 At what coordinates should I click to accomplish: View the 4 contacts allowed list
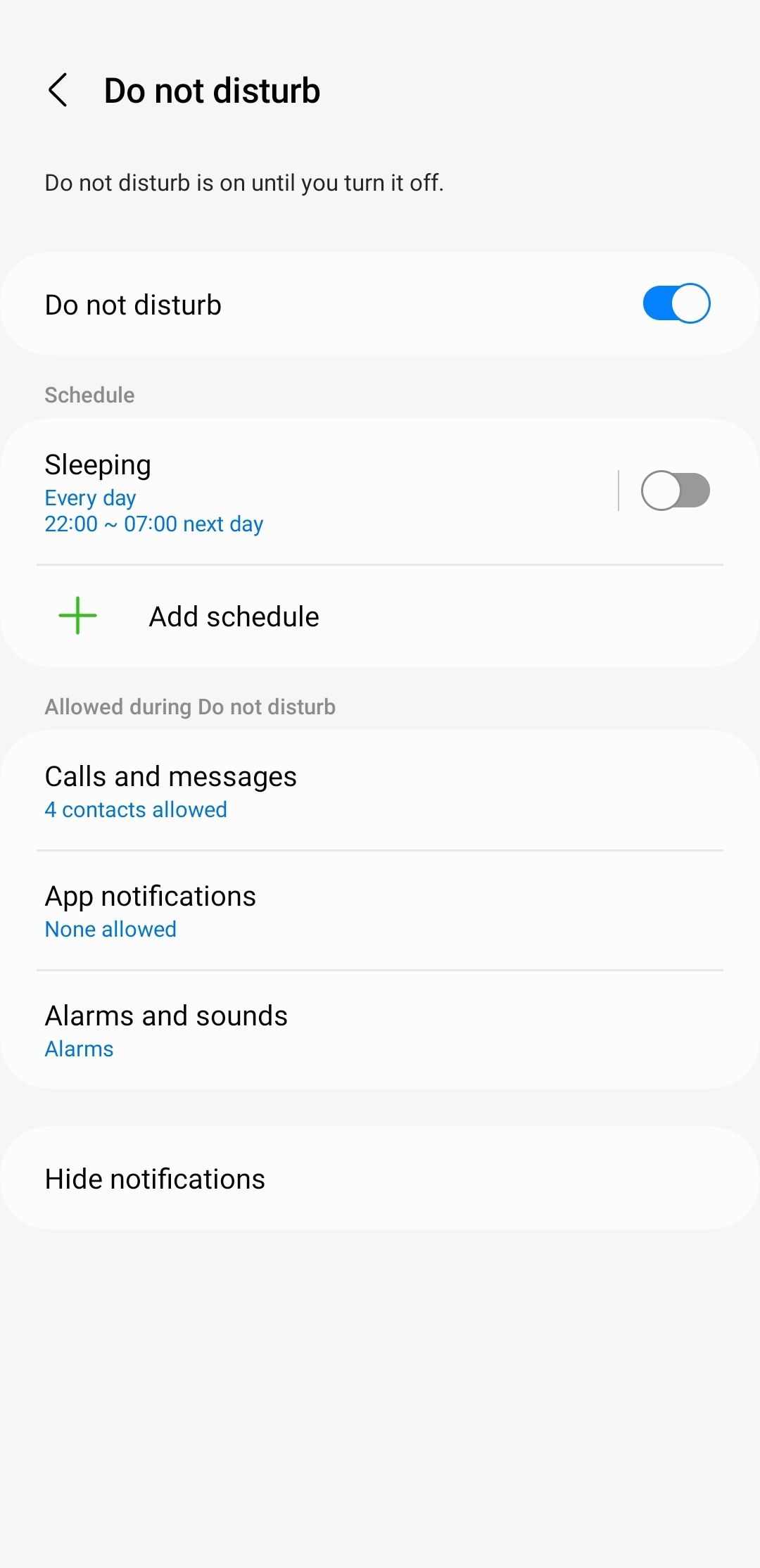pos(135,809)
